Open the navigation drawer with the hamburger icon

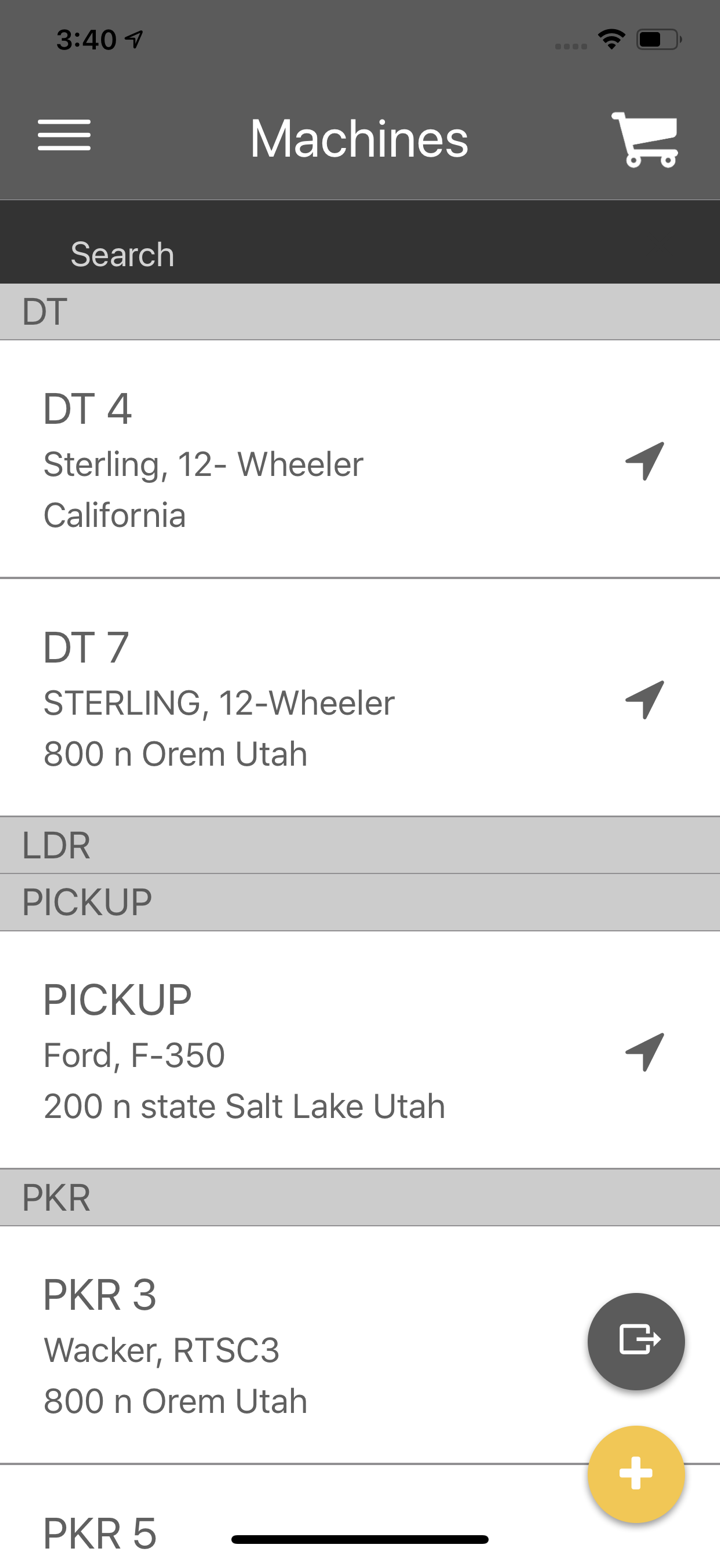(64, 136)
